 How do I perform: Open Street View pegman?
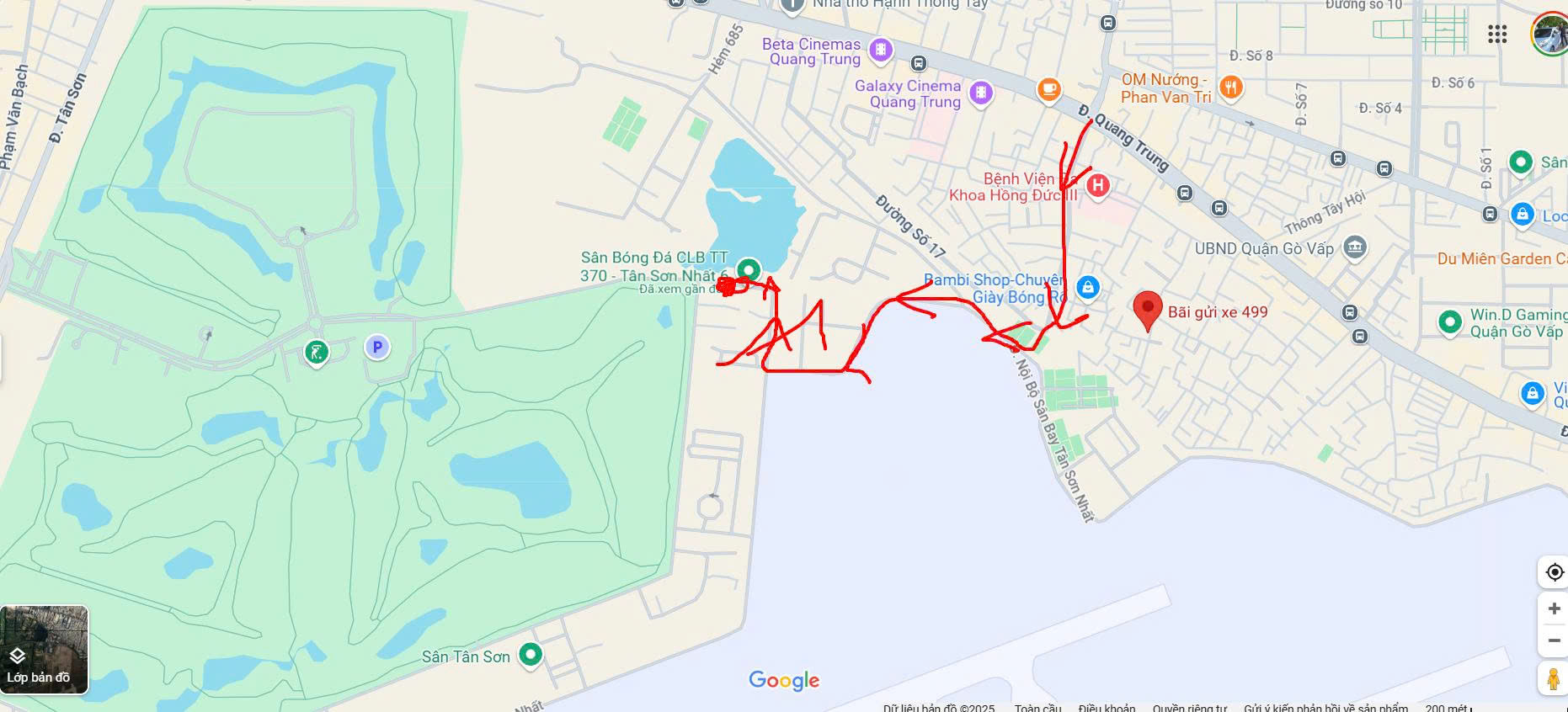[1554, 678]
